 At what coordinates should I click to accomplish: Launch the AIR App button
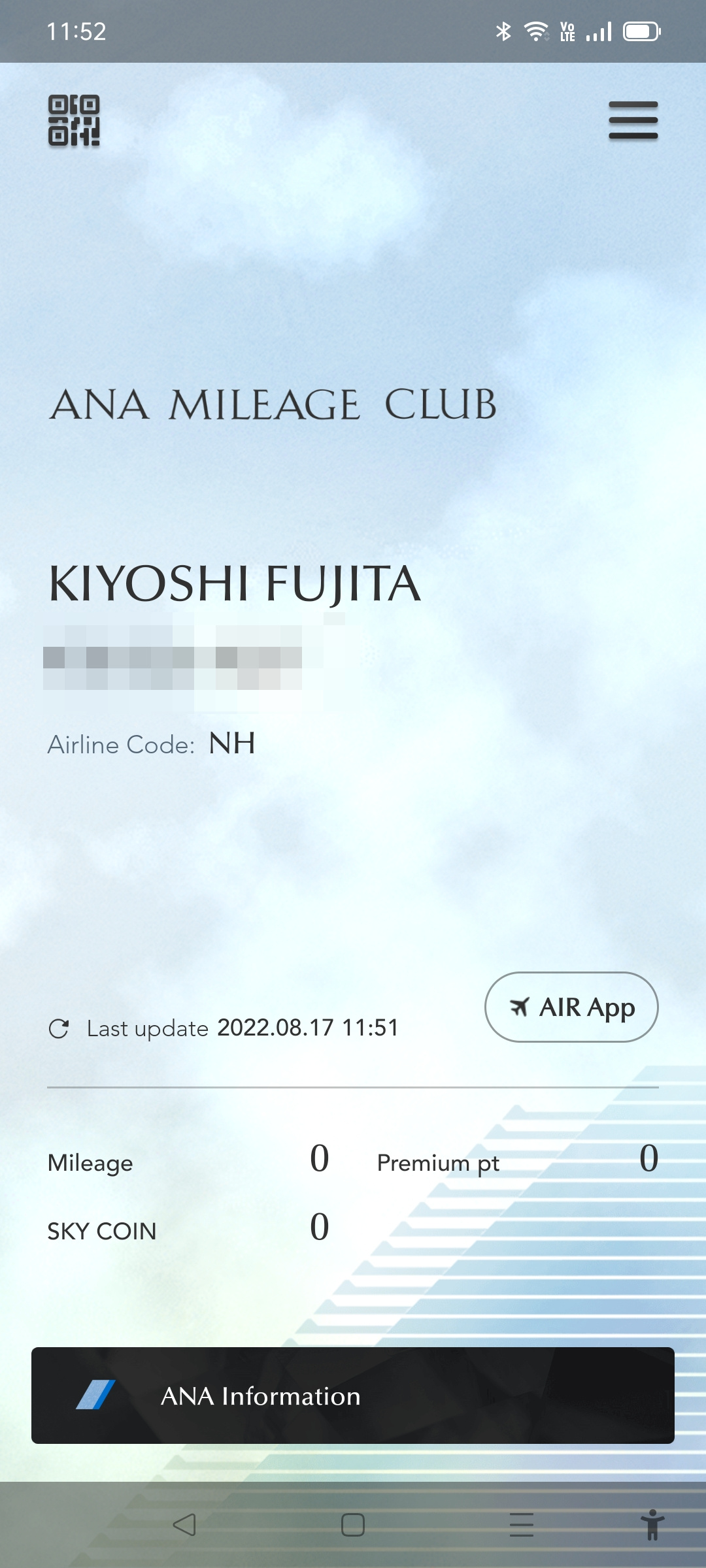[x=571, y=1007]
